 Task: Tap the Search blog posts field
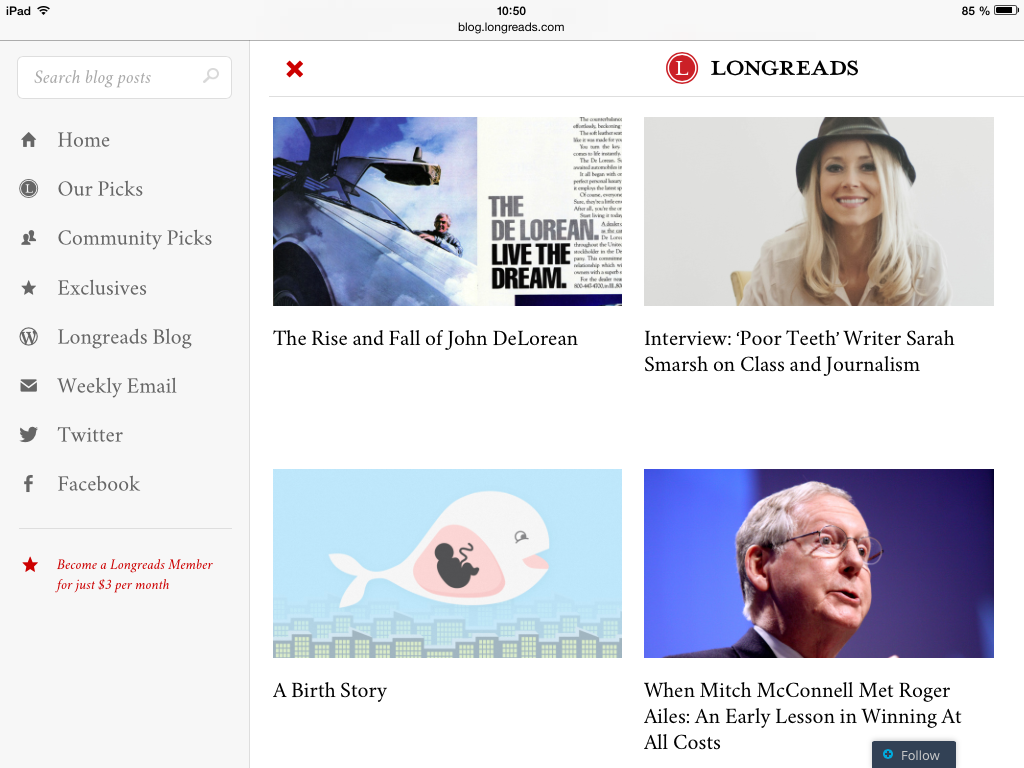(x=115, y=77)
